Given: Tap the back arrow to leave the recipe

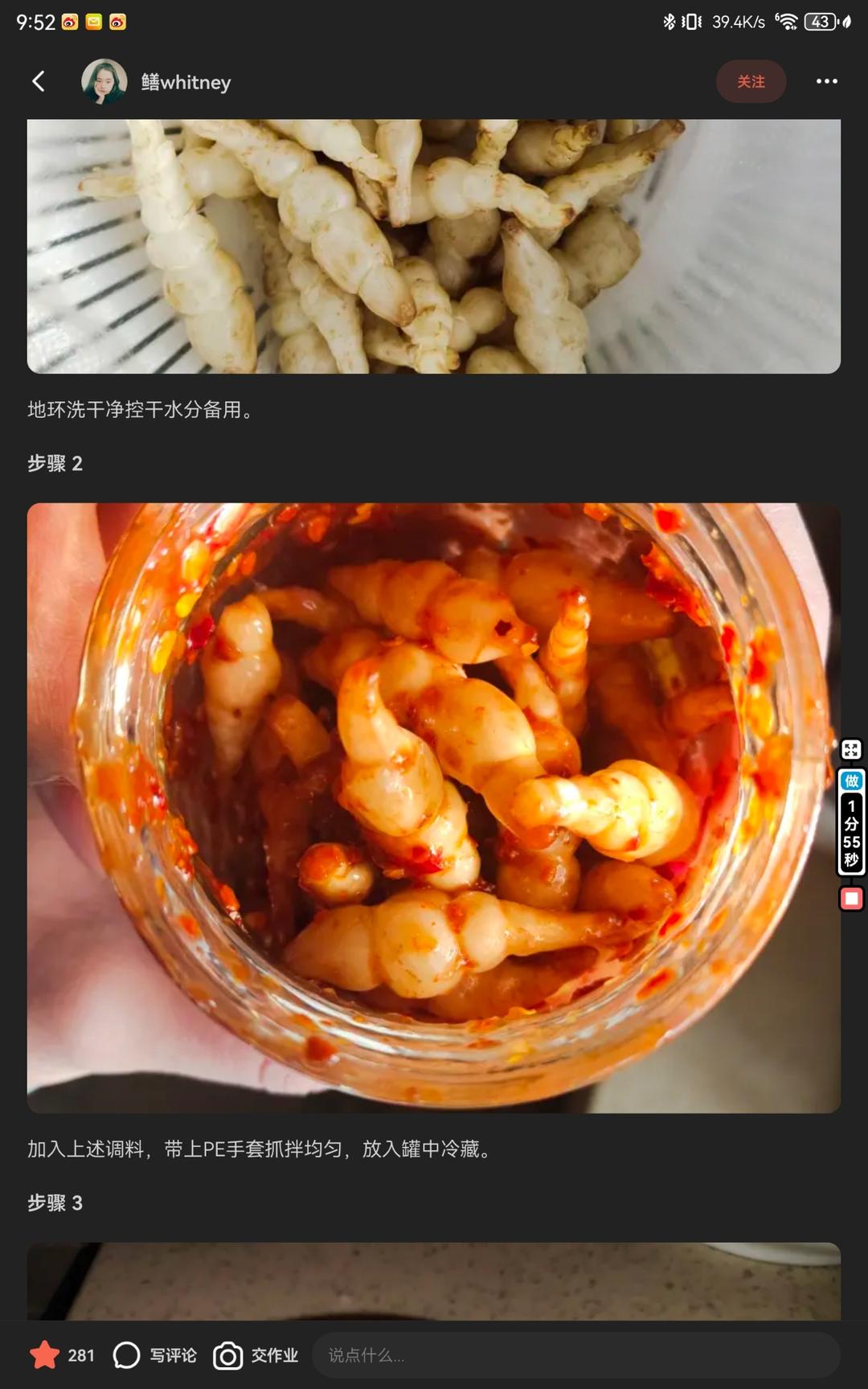Looking at the screenshot, I should pyautogui.click(x=38, y=81).
